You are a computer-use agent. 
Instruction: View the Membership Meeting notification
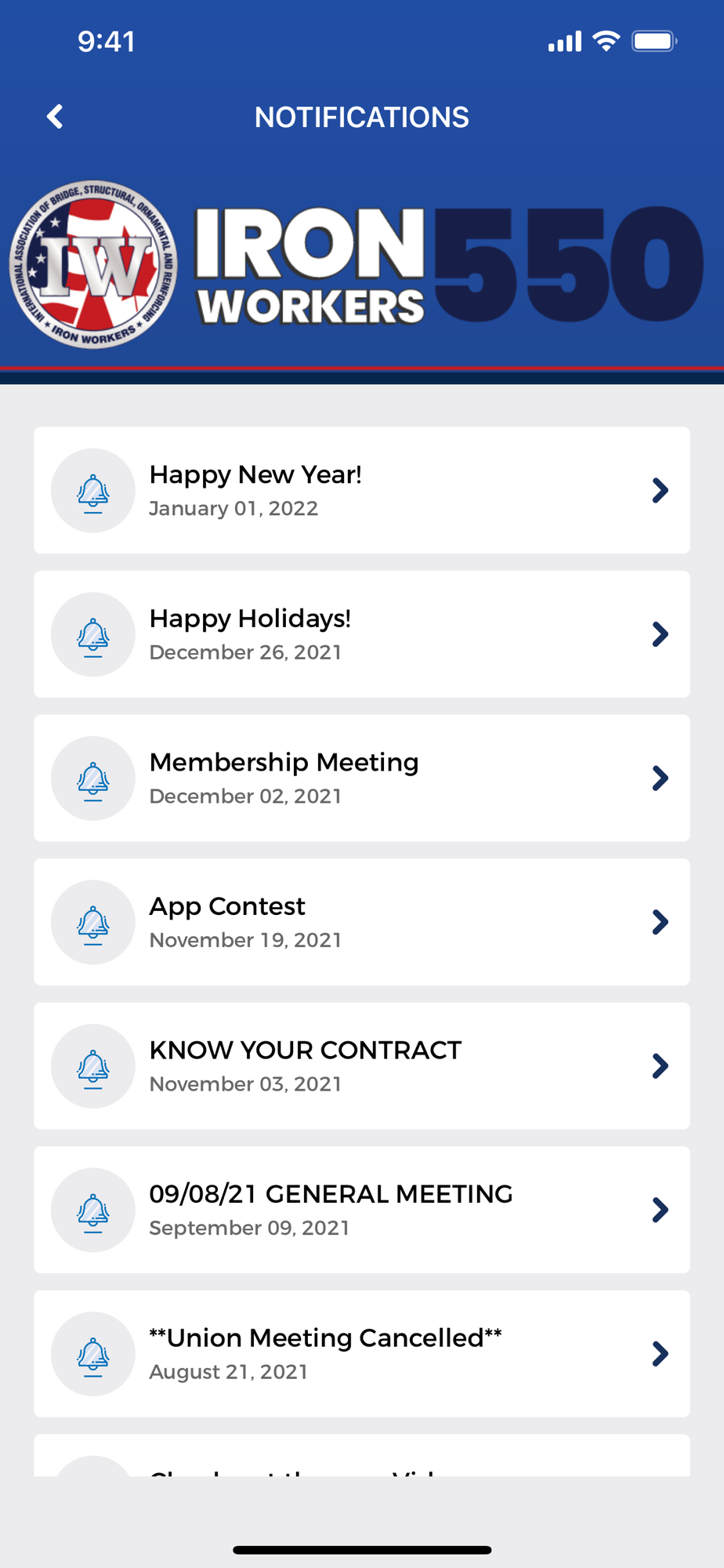[361, 778]
